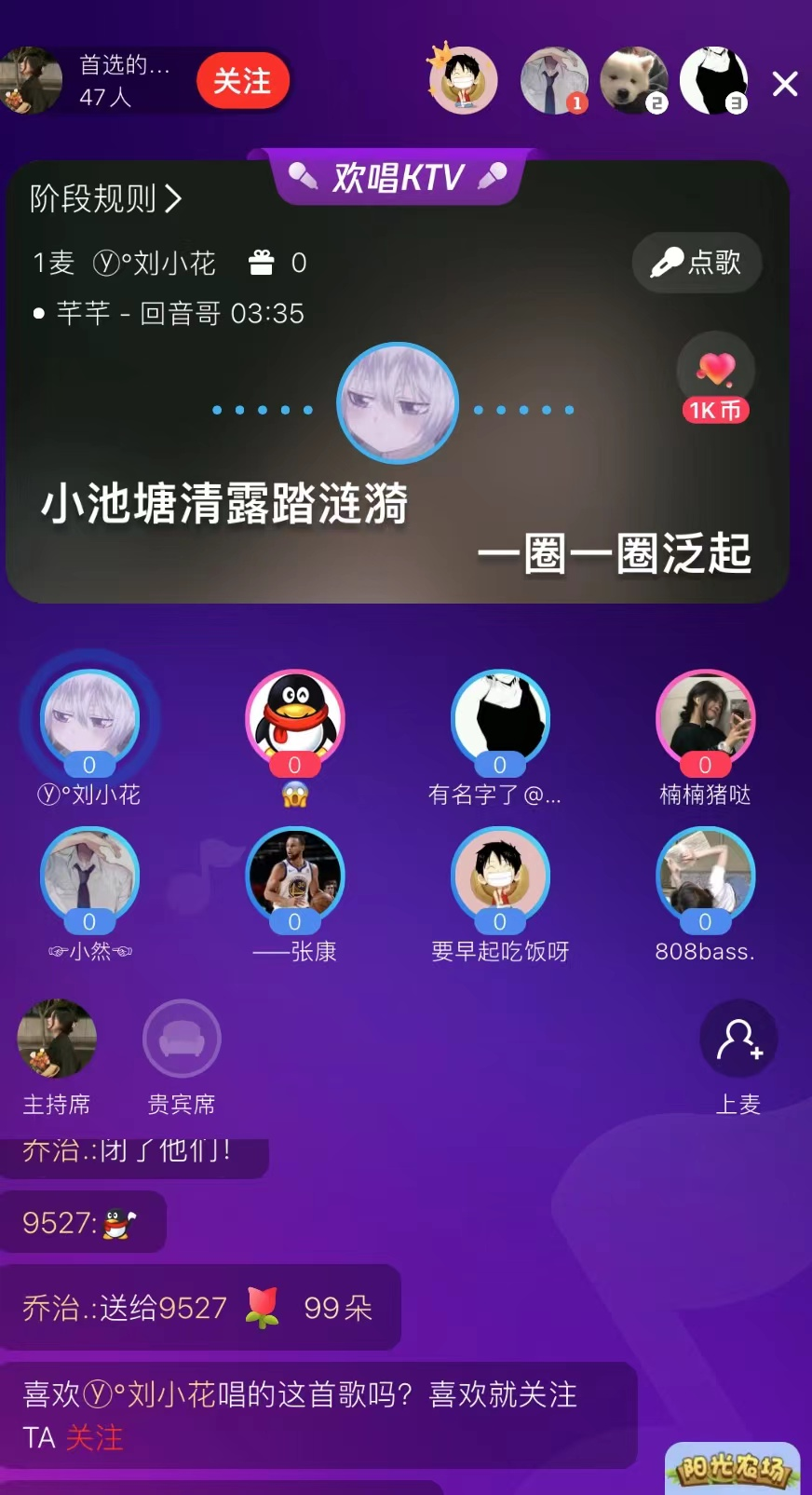
Task: Open the top-ranked viewer avatar with crown
Action: [x=463, y=81]
